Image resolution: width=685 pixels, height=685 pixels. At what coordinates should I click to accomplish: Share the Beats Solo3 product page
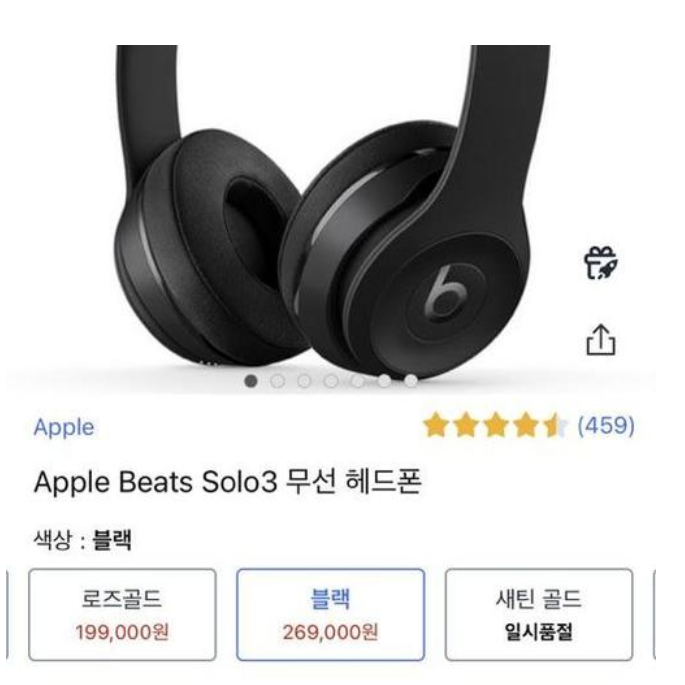click(599, 341)
